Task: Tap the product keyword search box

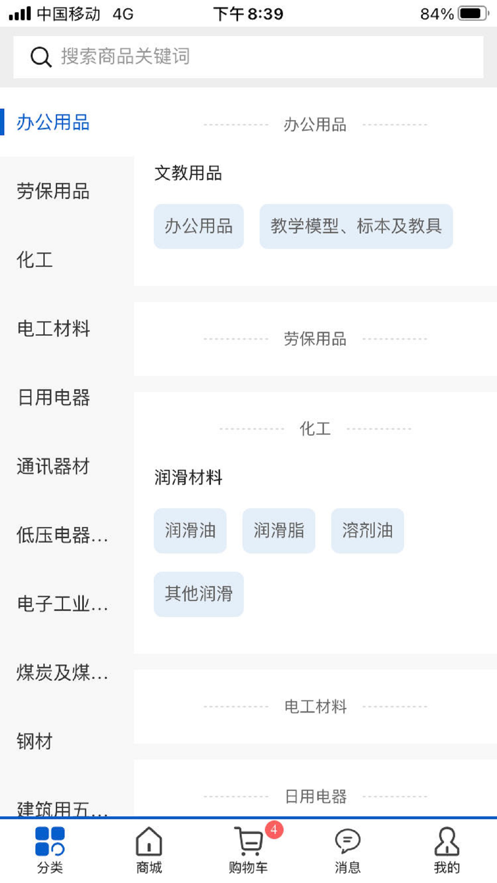Action: 248,57
